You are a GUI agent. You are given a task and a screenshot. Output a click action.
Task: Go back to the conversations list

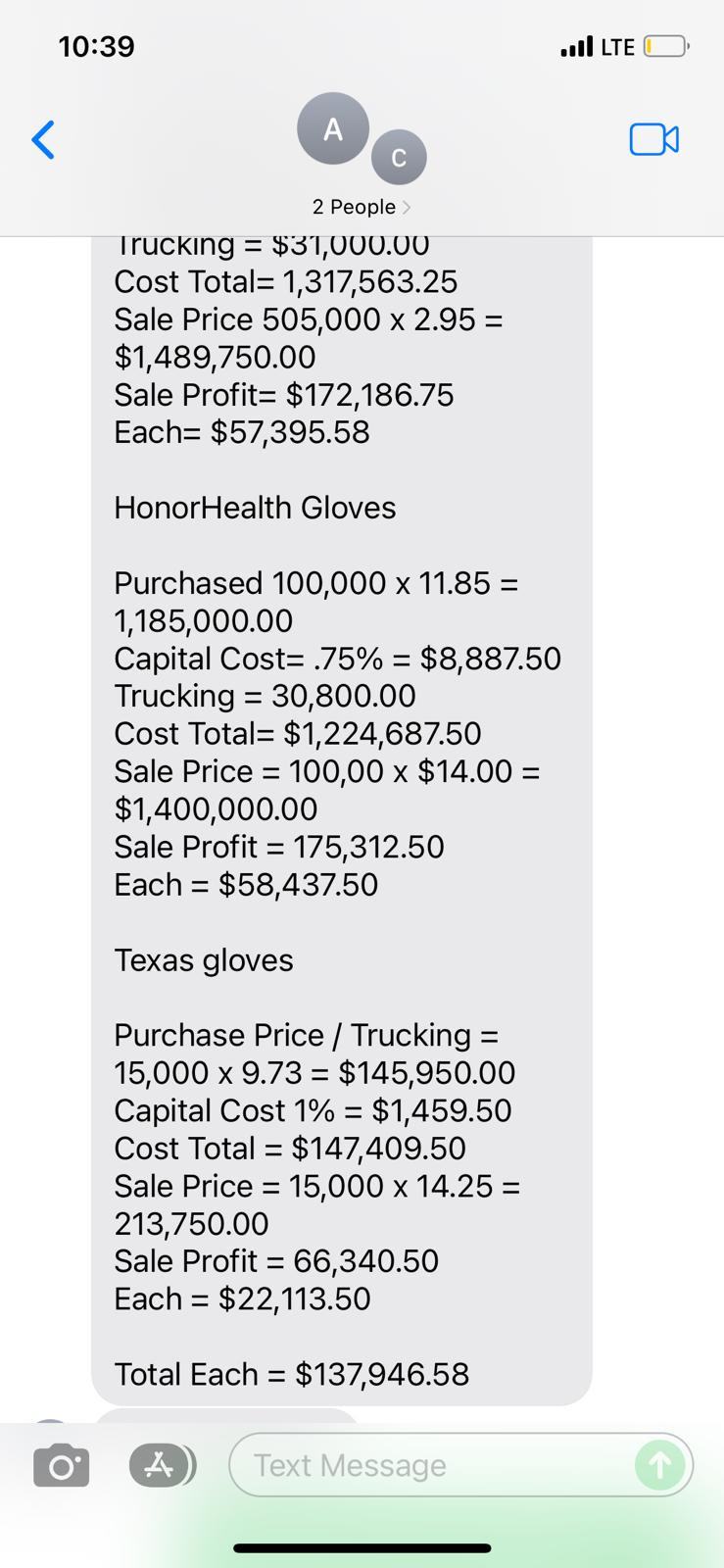click(x=43, y=139)
